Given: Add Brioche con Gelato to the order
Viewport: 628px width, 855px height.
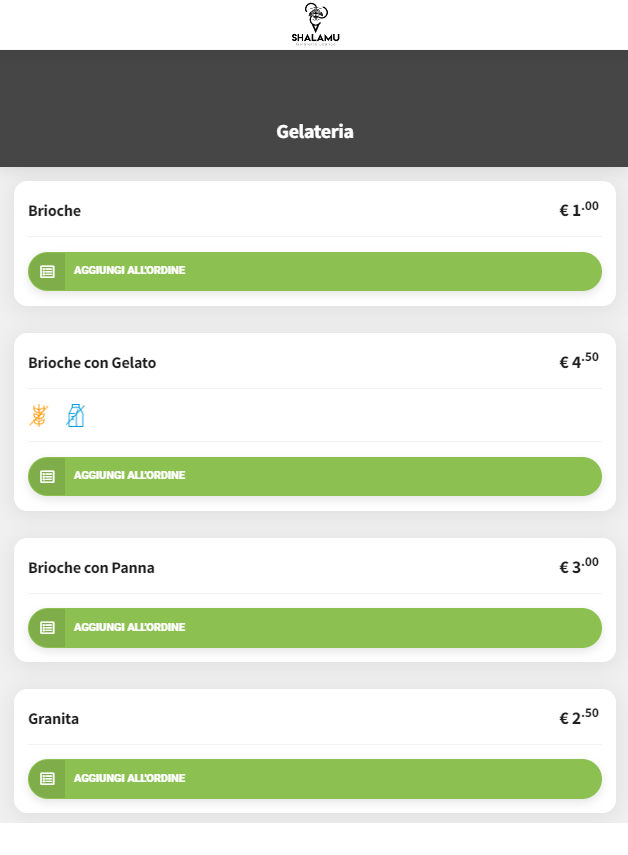Looking at the screenshot, I should point(314,476).
